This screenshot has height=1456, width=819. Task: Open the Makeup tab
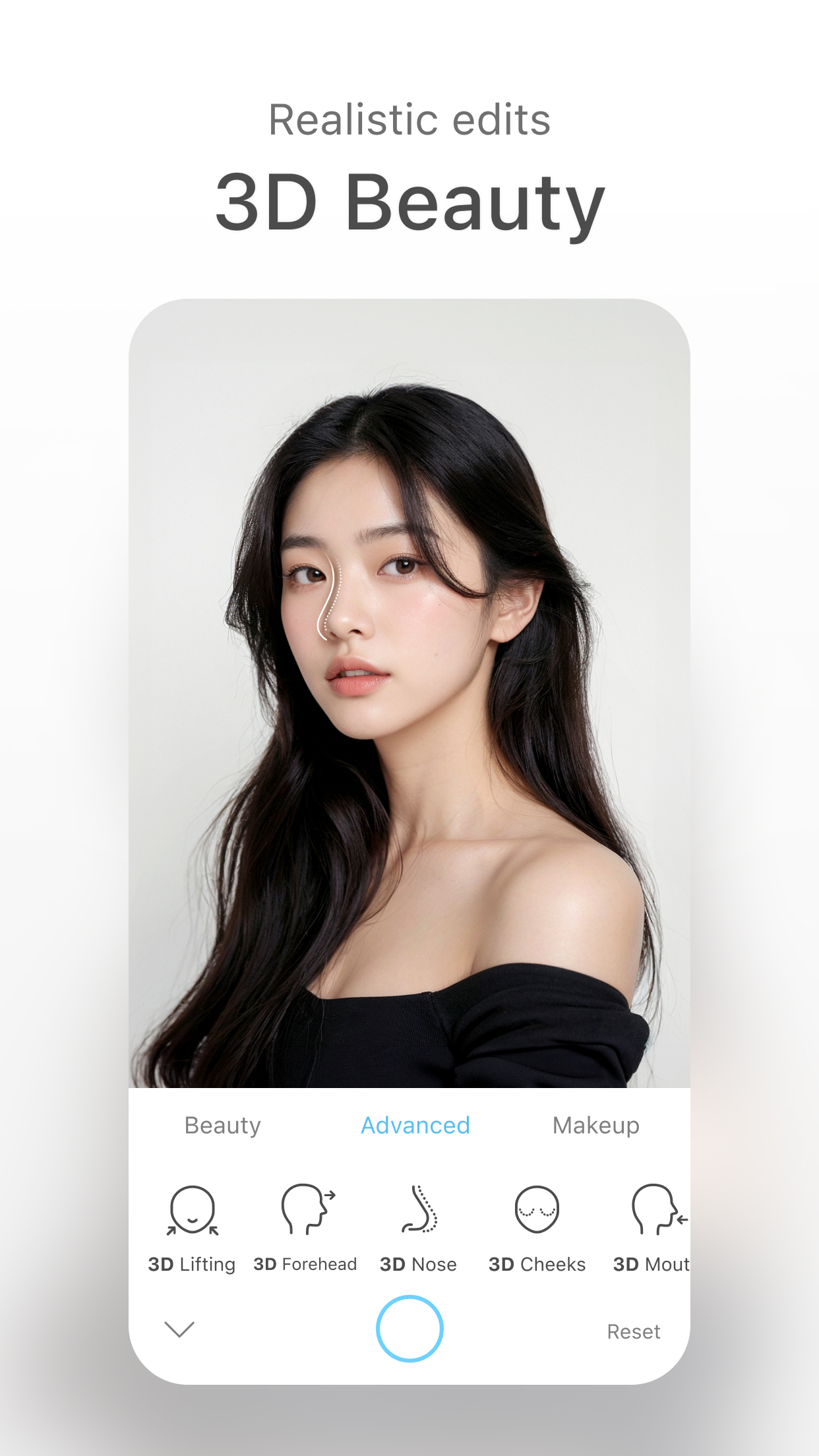pyautogui.click(x=596, y=1126)
